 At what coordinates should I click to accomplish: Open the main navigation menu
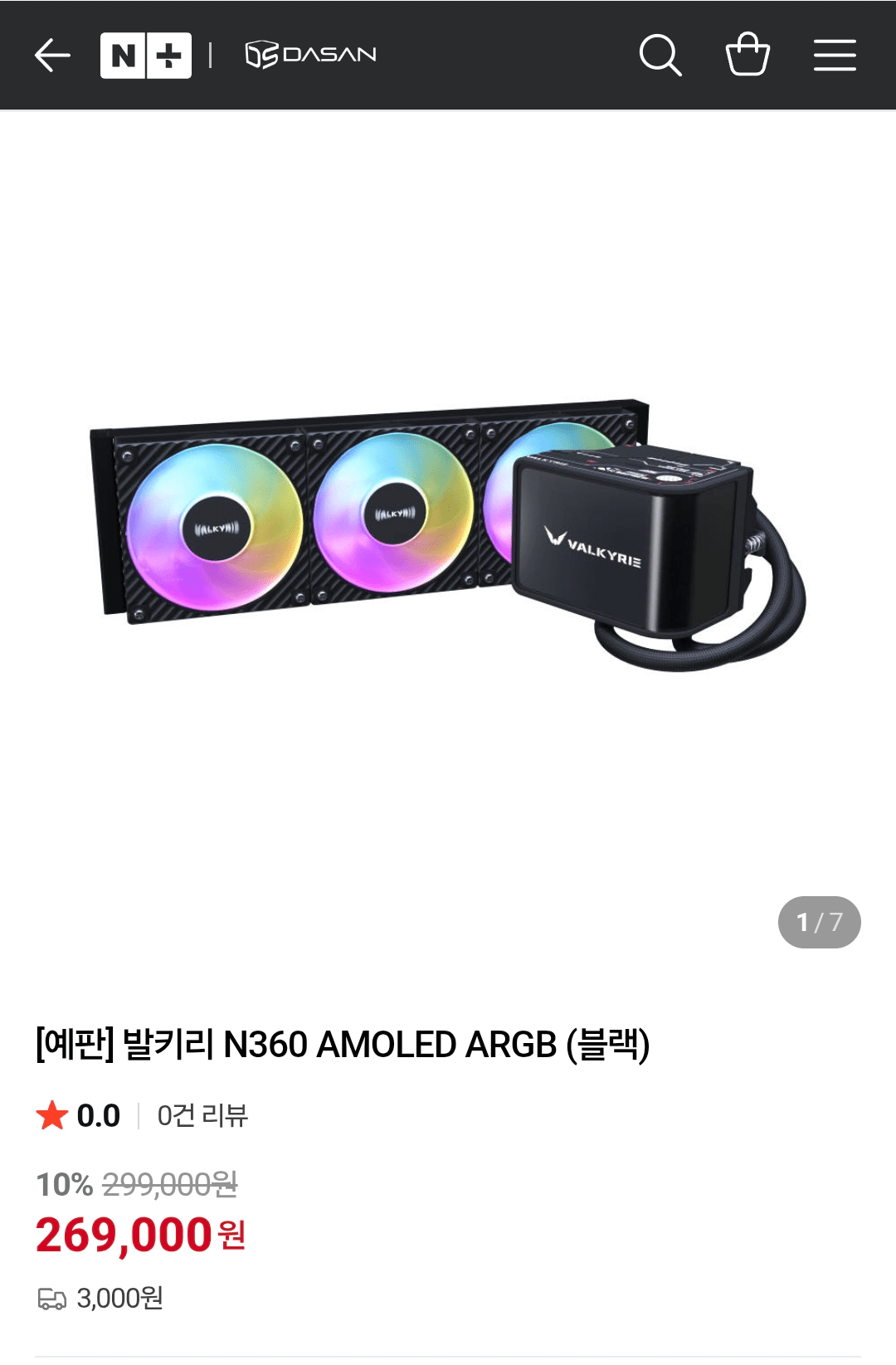point(835,55)
